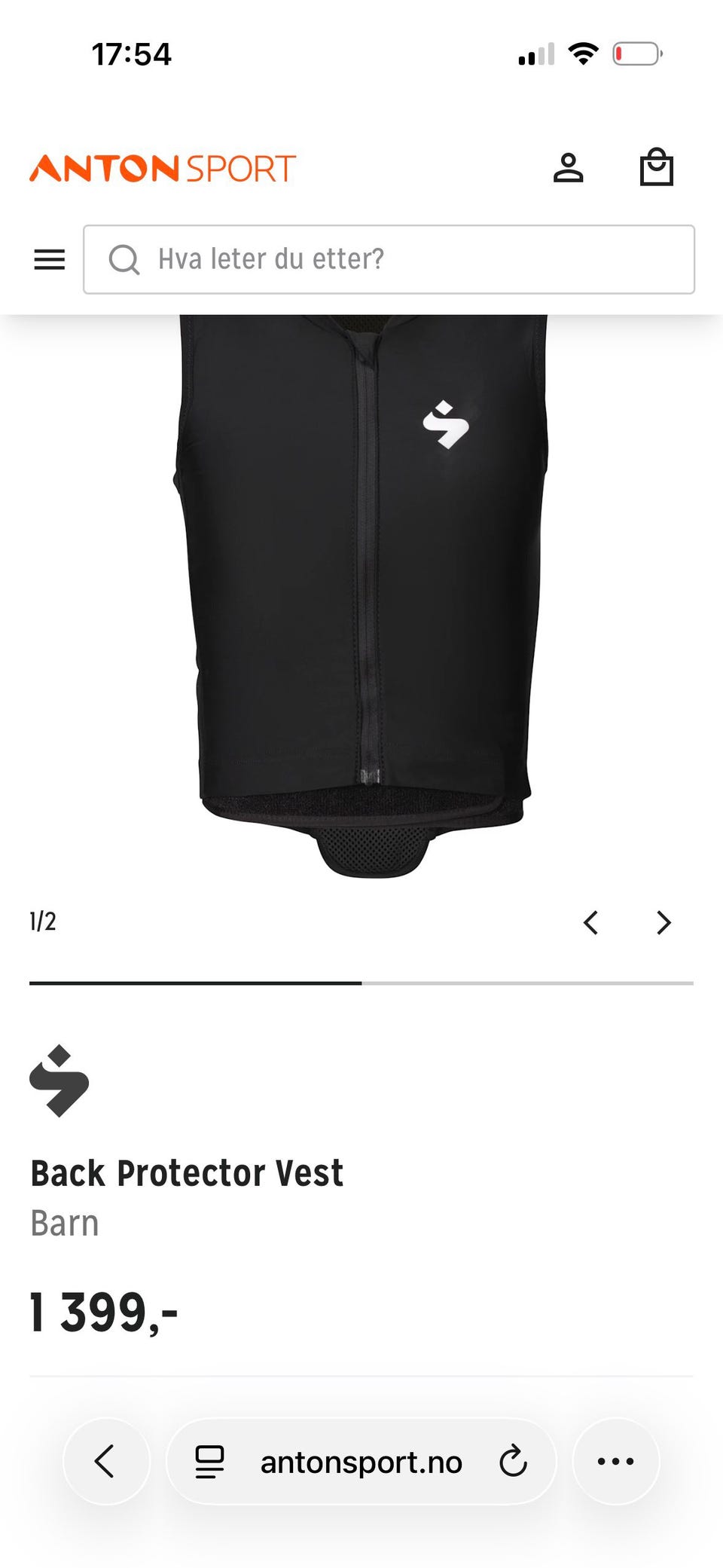
Task: Open the Sweet Protection brand logo link
Action: coord(59,1080)
